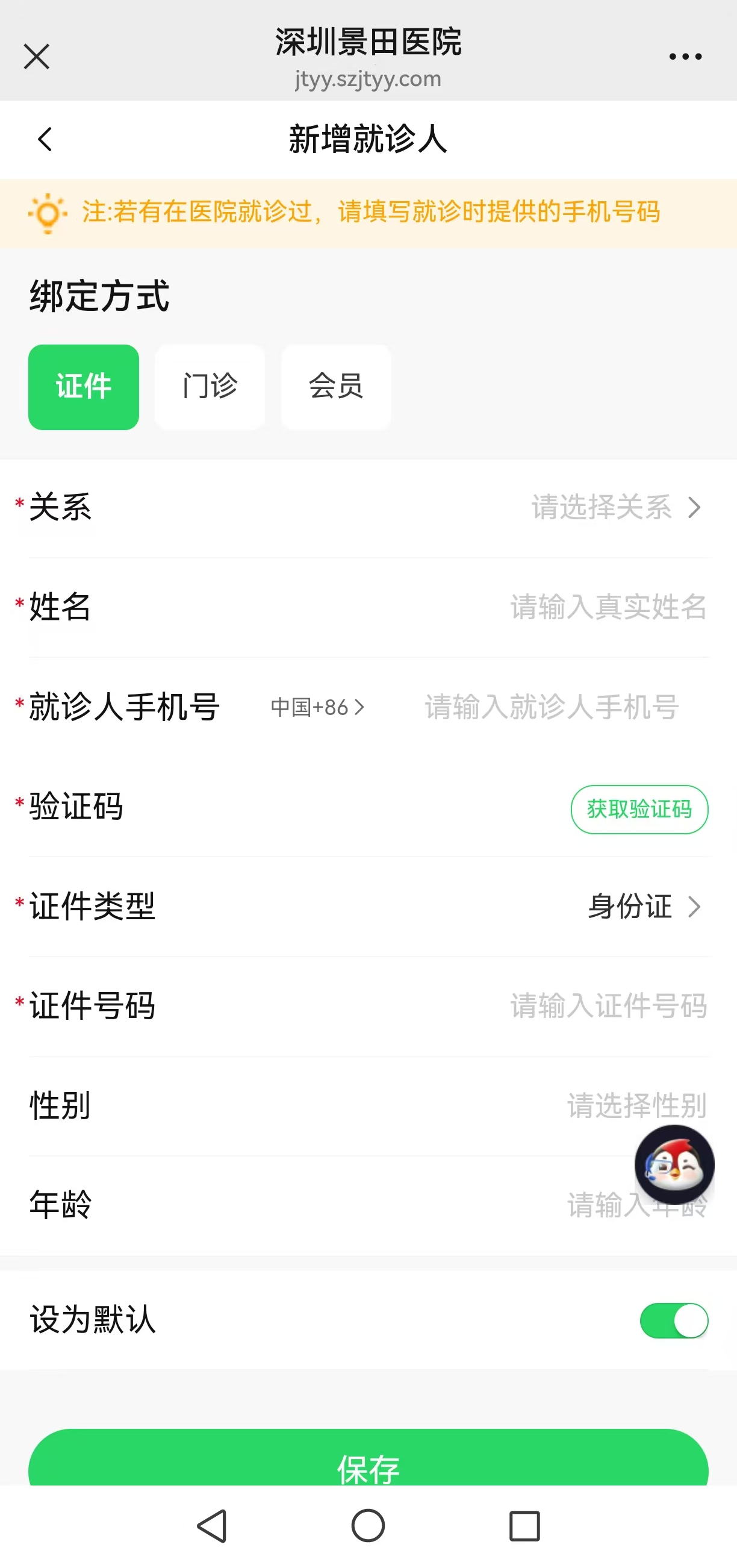Select the 性别 gender field
The width and height of the screenshot is (737, 1568).
coord(635,1107)
